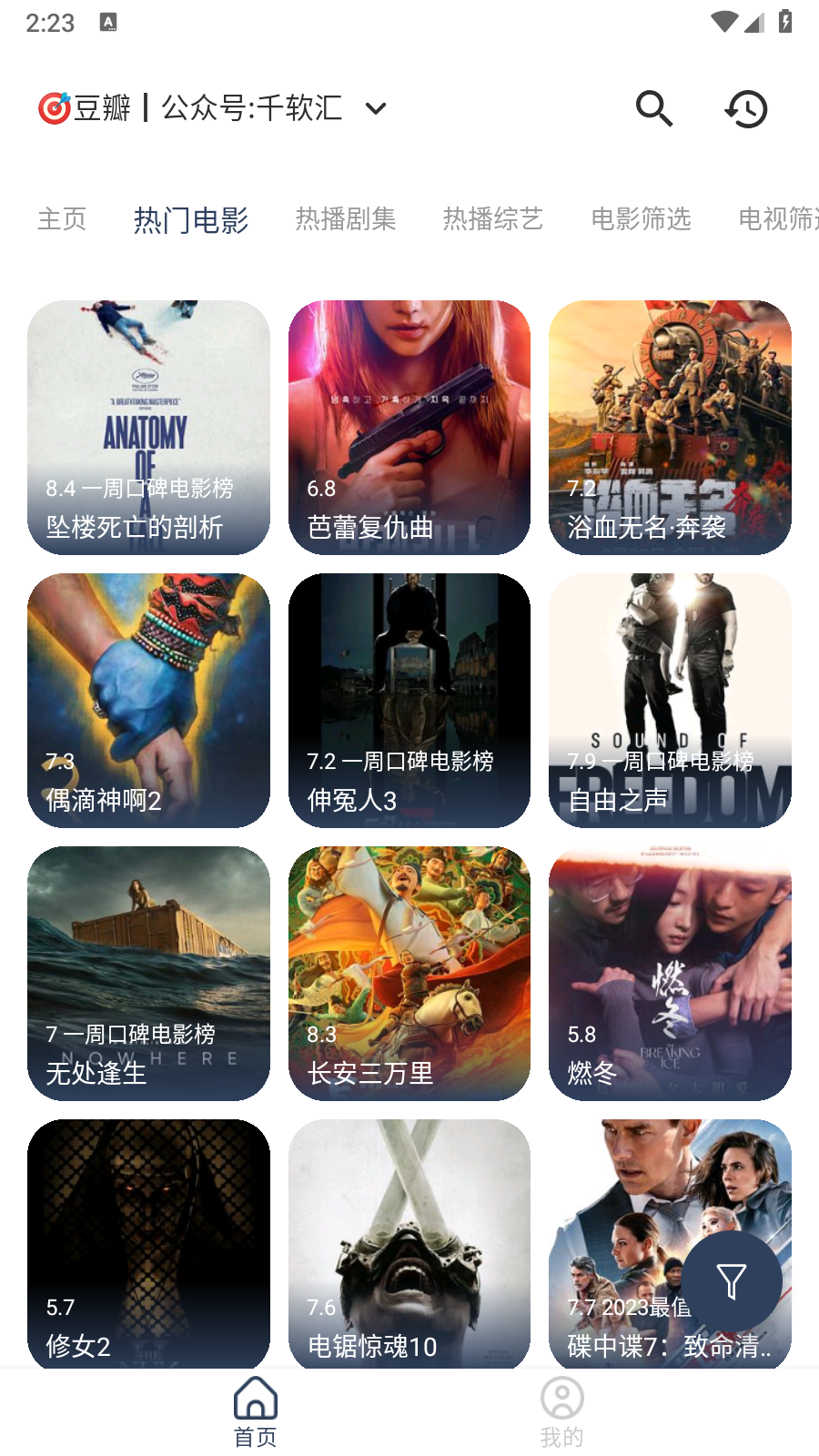Open the movie 无处逢生
819x1456 pixels.
[x=148, y=973]
